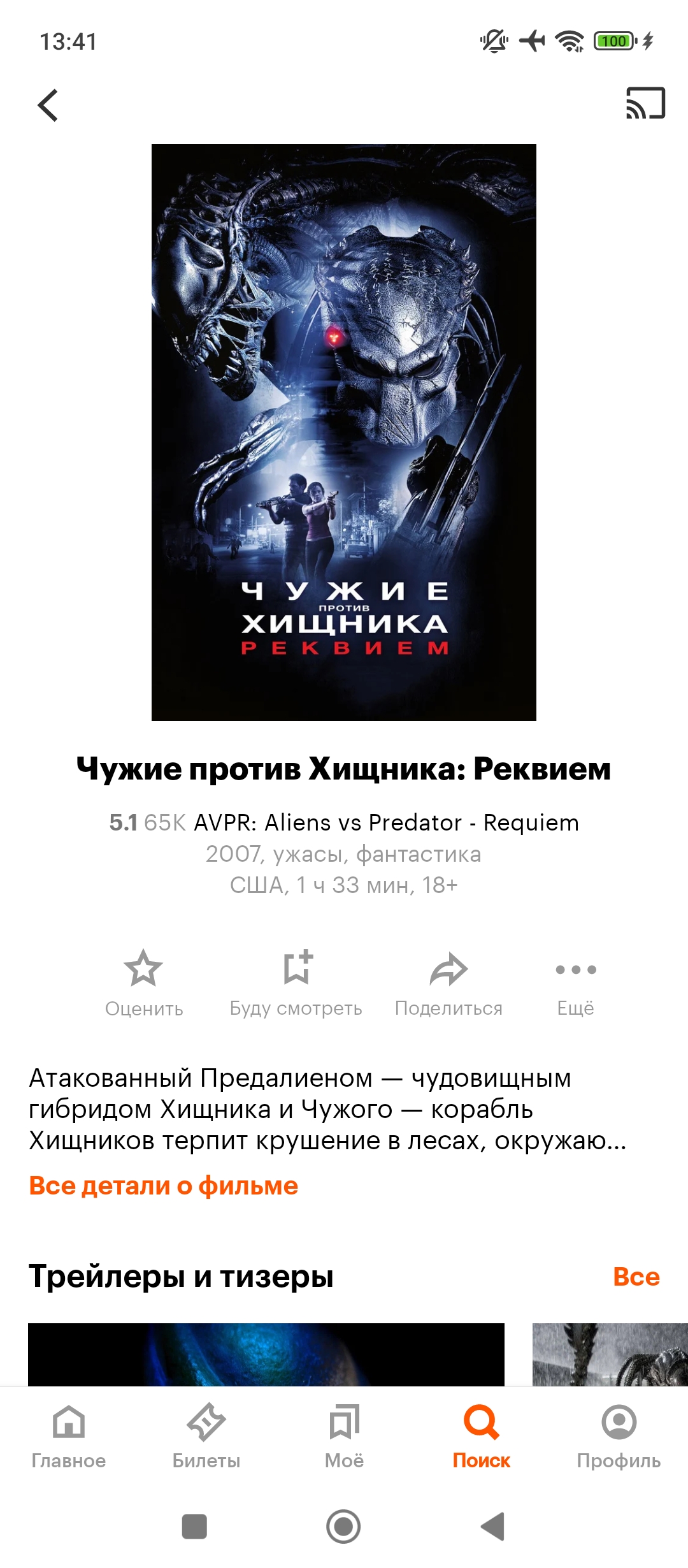Image resolution: width=688 pixels, height=1568 pixels.
Task: View all trailers via Все
Action: click(x=636, y=1277)
